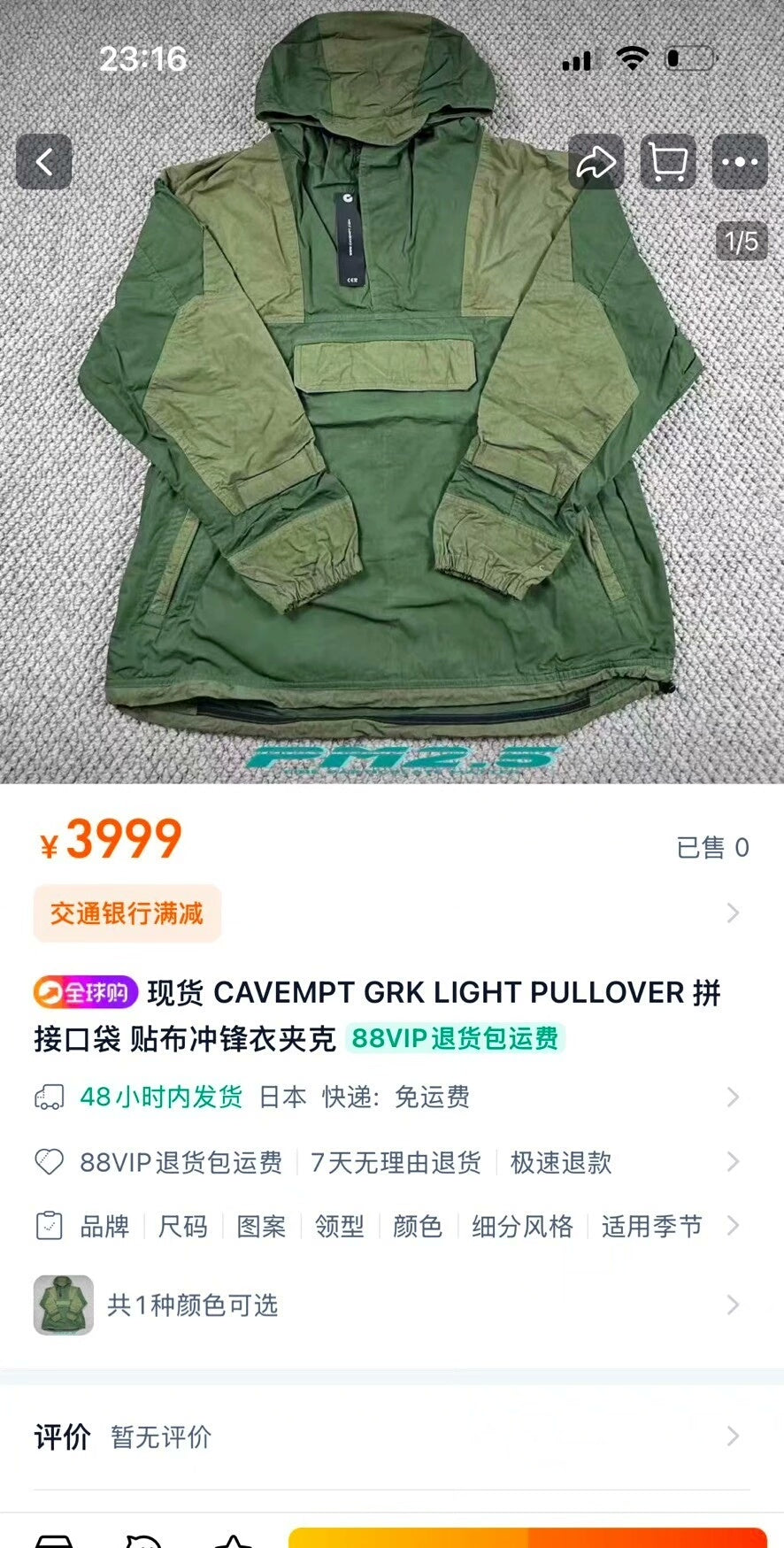Image resolution: width=784 pixels, height=1548 pixels.
Task: Tap the clipboard icon beside 品牌
Action: point(47,1227)
